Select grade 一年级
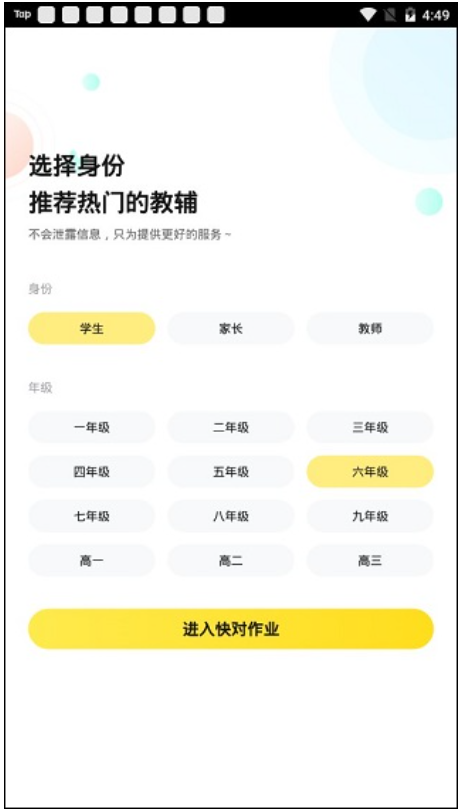 click(92, 427)
